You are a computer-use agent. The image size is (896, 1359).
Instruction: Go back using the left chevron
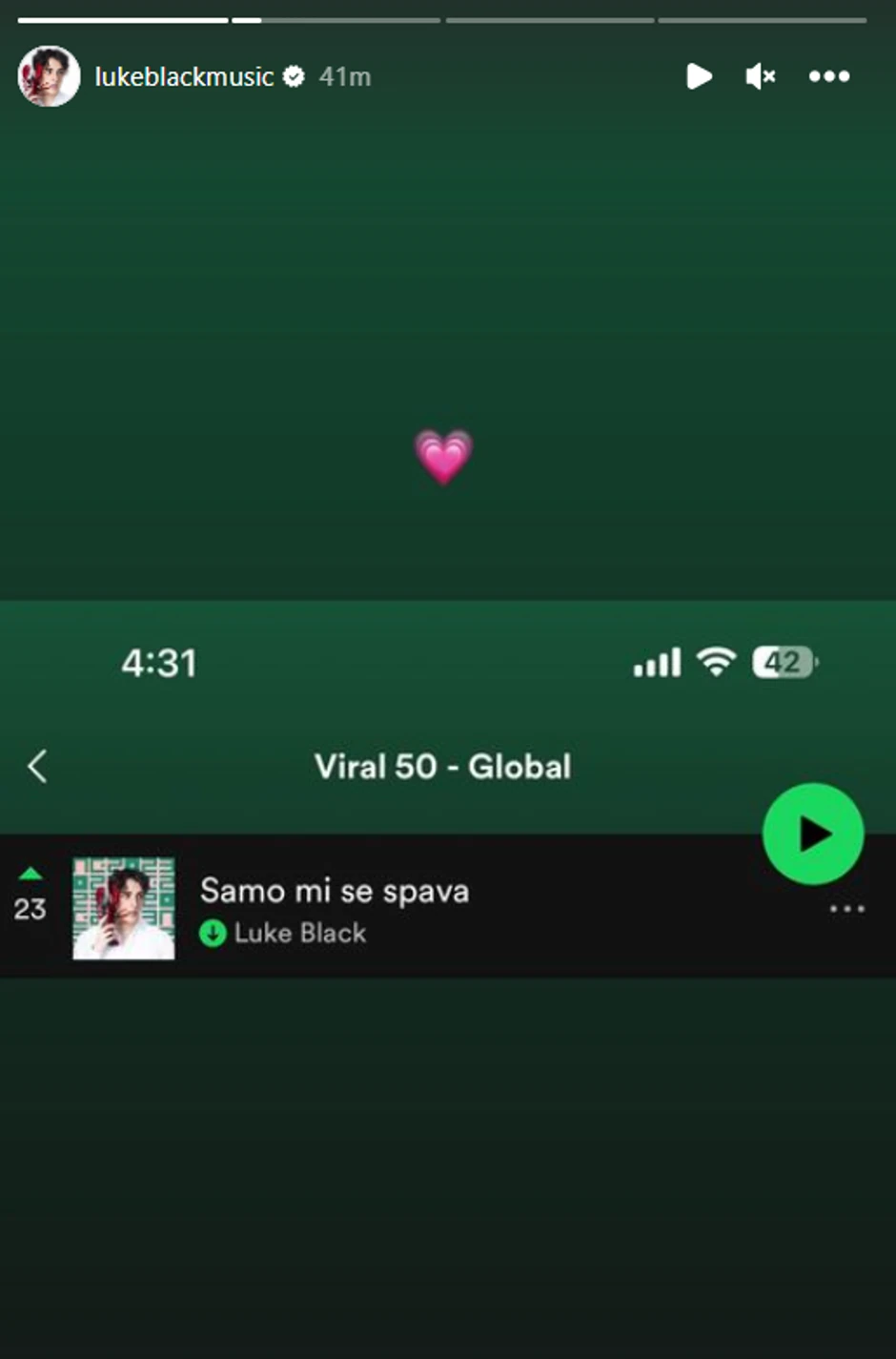(x=36, y=766)
